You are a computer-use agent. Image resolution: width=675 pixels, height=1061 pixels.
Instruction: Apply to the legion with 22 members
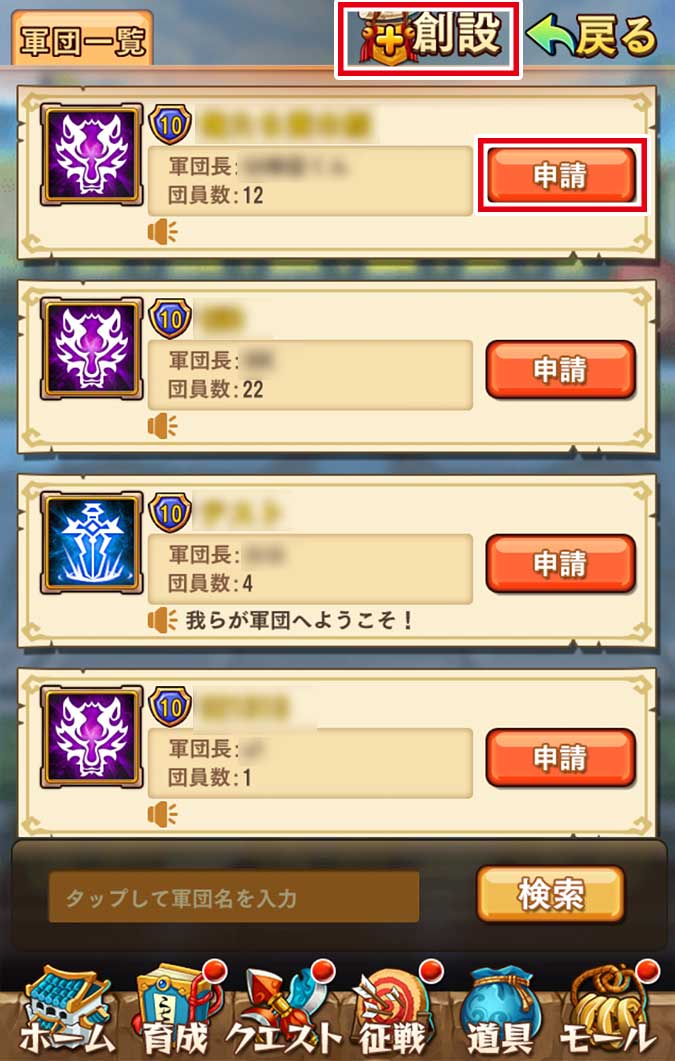click(561, 370)
